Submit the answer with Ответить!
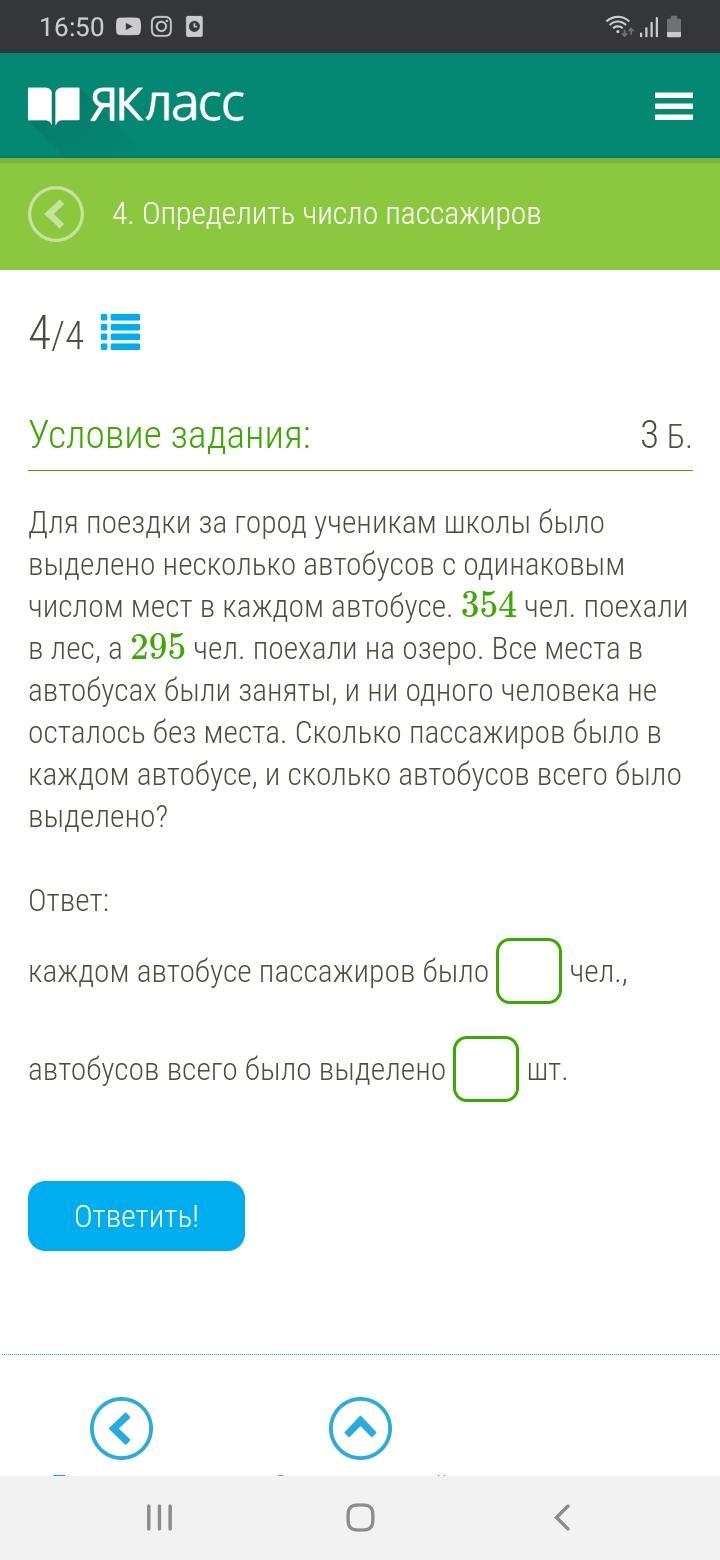The height and width of the screenshot is (1560, 720). (x=136, y=1216)
